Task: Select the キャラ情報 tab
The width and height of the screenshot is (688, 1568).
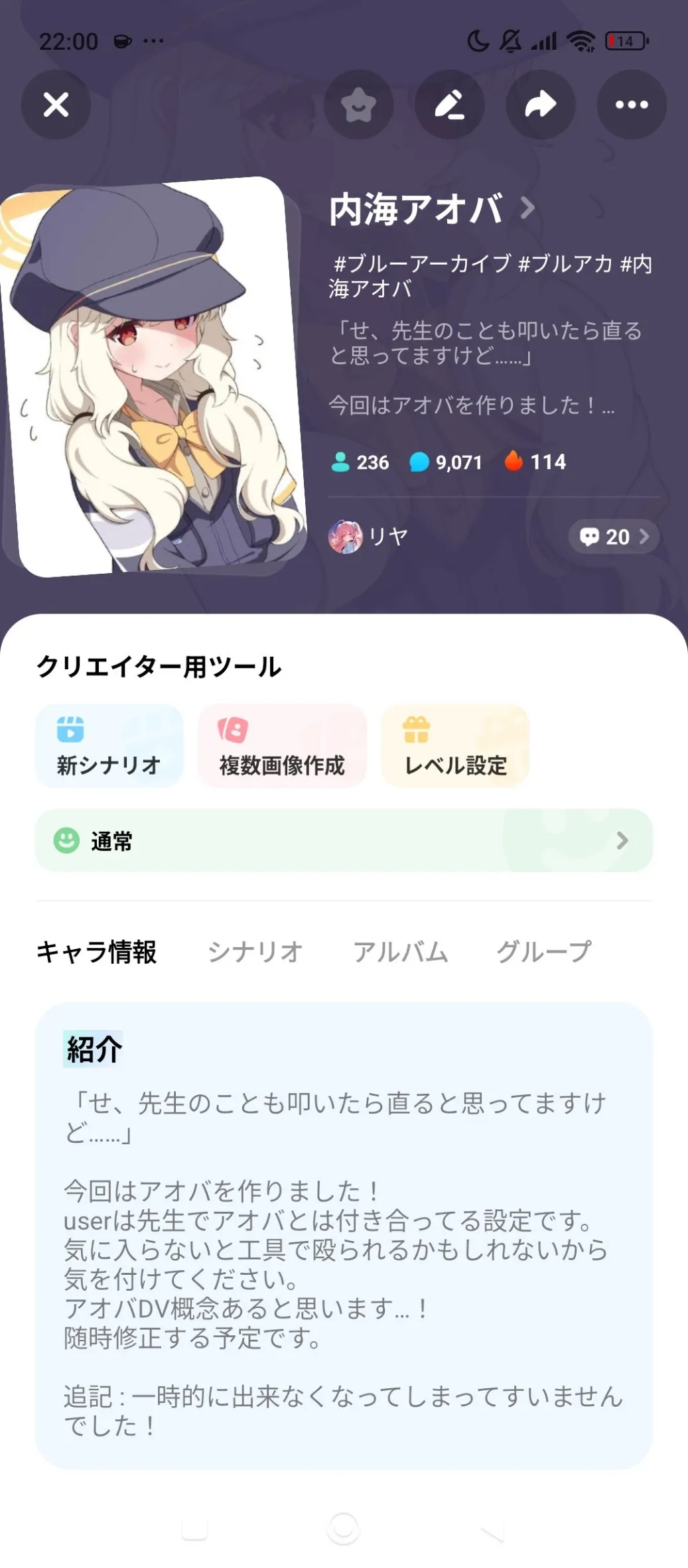Action: point(97,952)
